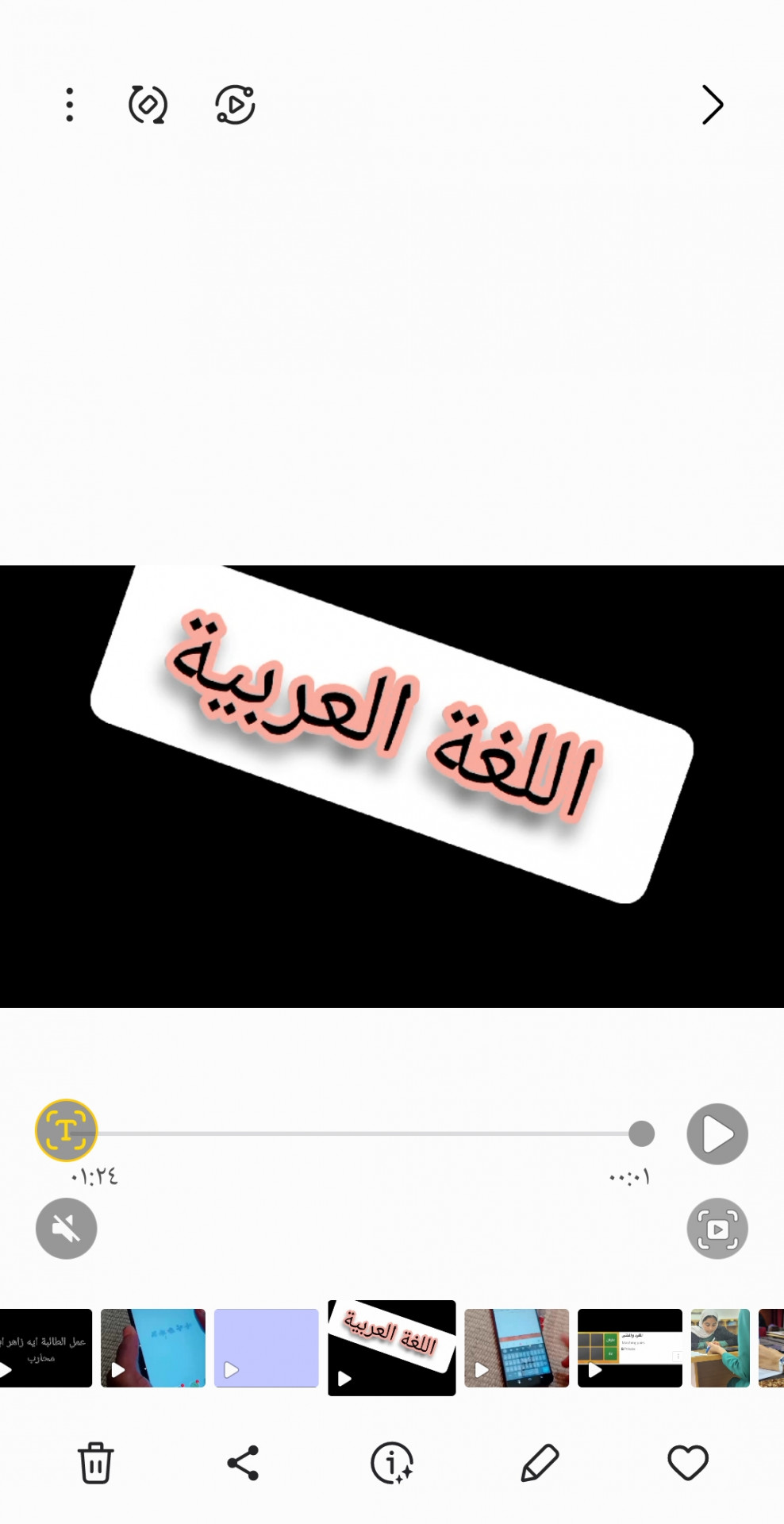Play the video
This screenshot has width=784, height=1524.
[717, 1134]
